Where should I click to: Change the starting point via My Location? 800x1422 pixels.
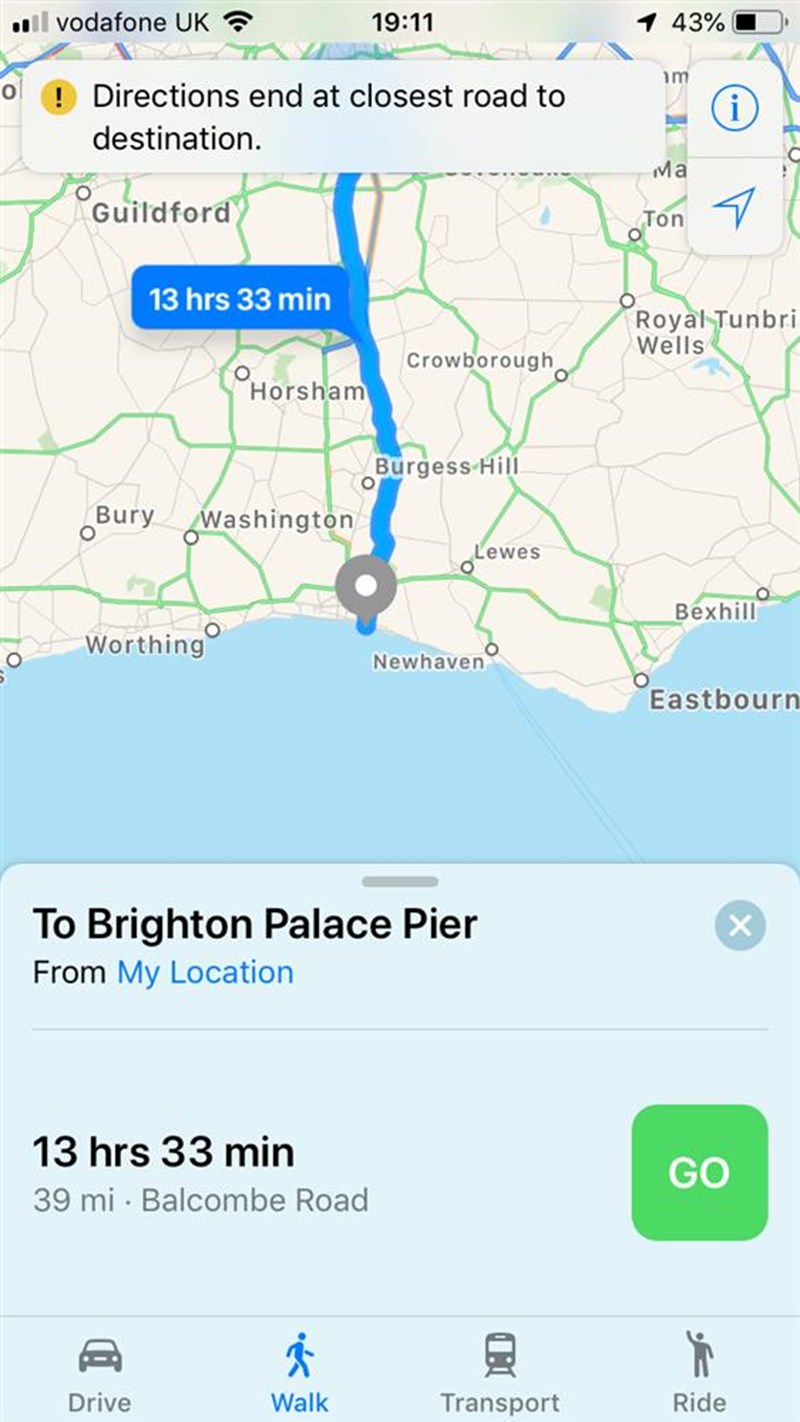[205, 973]
